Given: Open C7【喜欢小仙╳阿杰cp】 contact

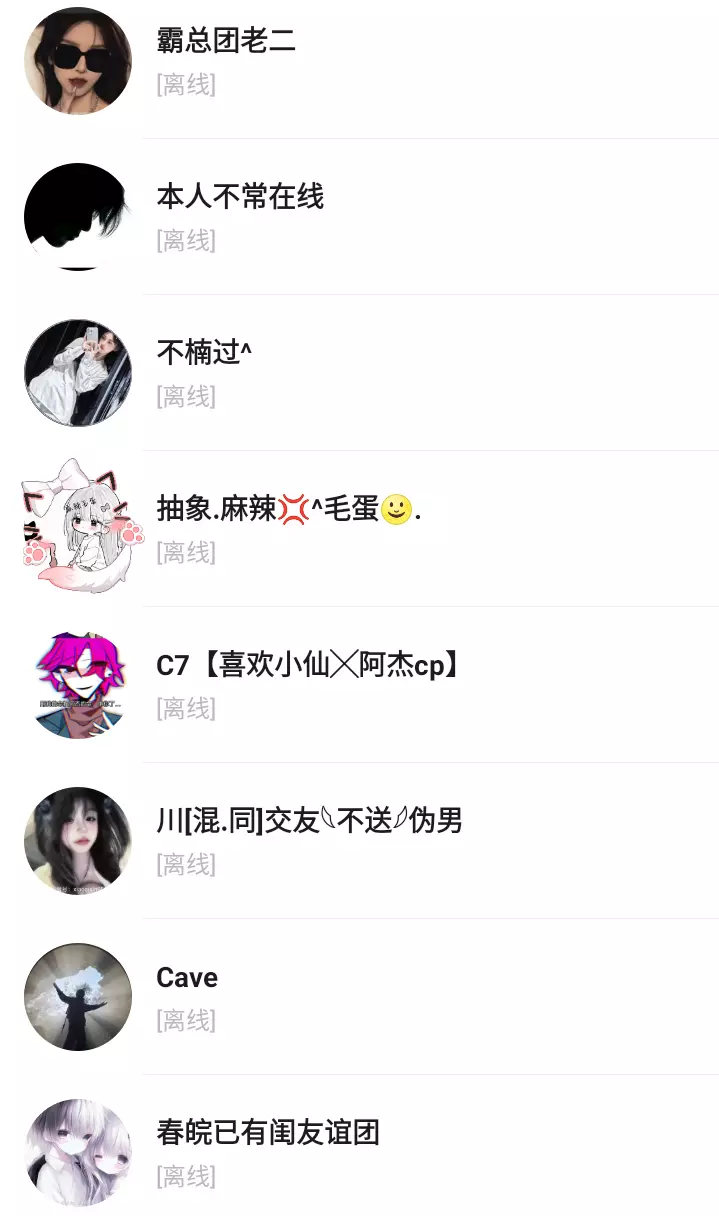Looking at the screenshot, I should (359, 684).
